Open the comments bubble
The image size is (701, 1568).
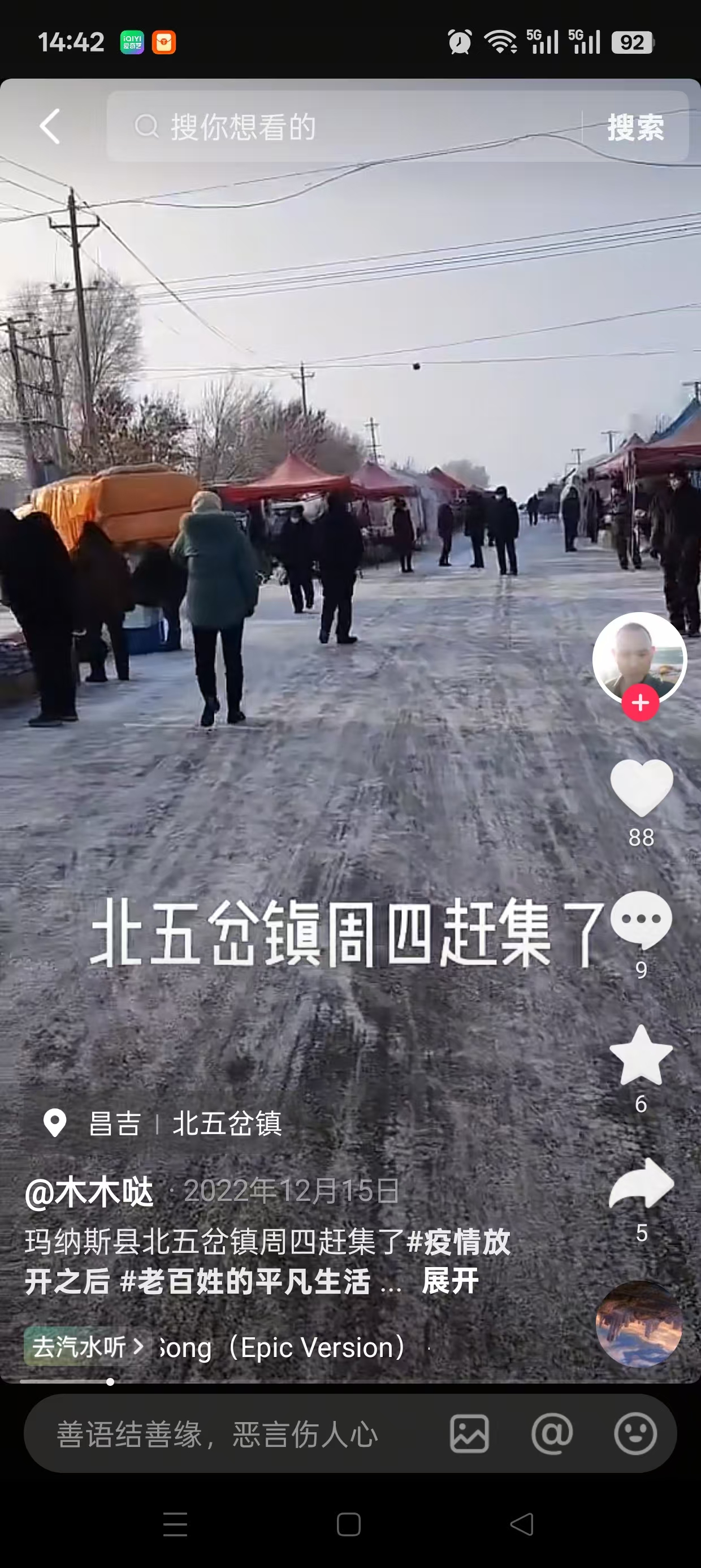(x=642, y=920)
